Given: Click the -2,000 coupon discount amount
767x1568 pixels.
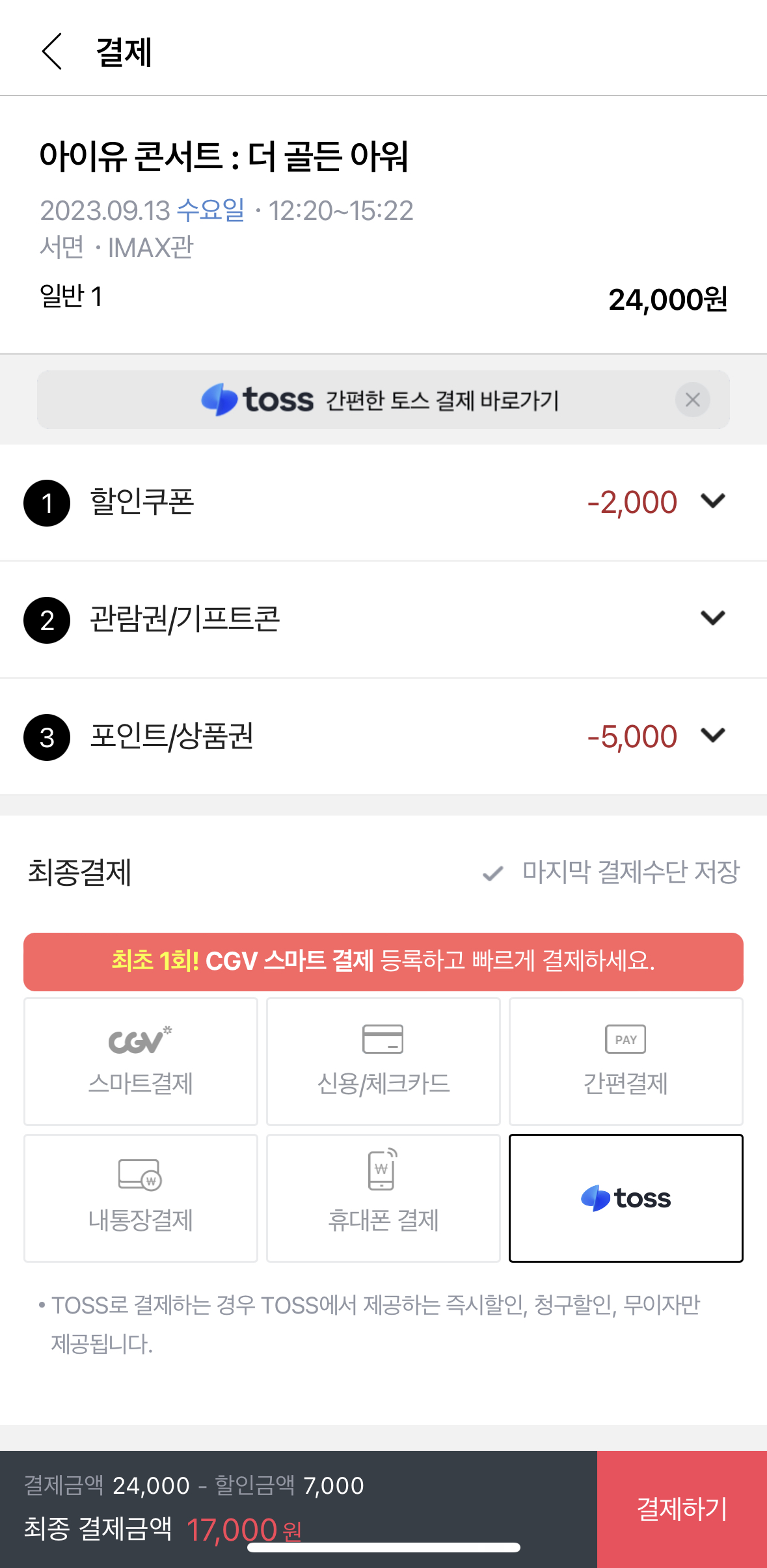Looking at the screenshot, I should click(x=630, y=501).
